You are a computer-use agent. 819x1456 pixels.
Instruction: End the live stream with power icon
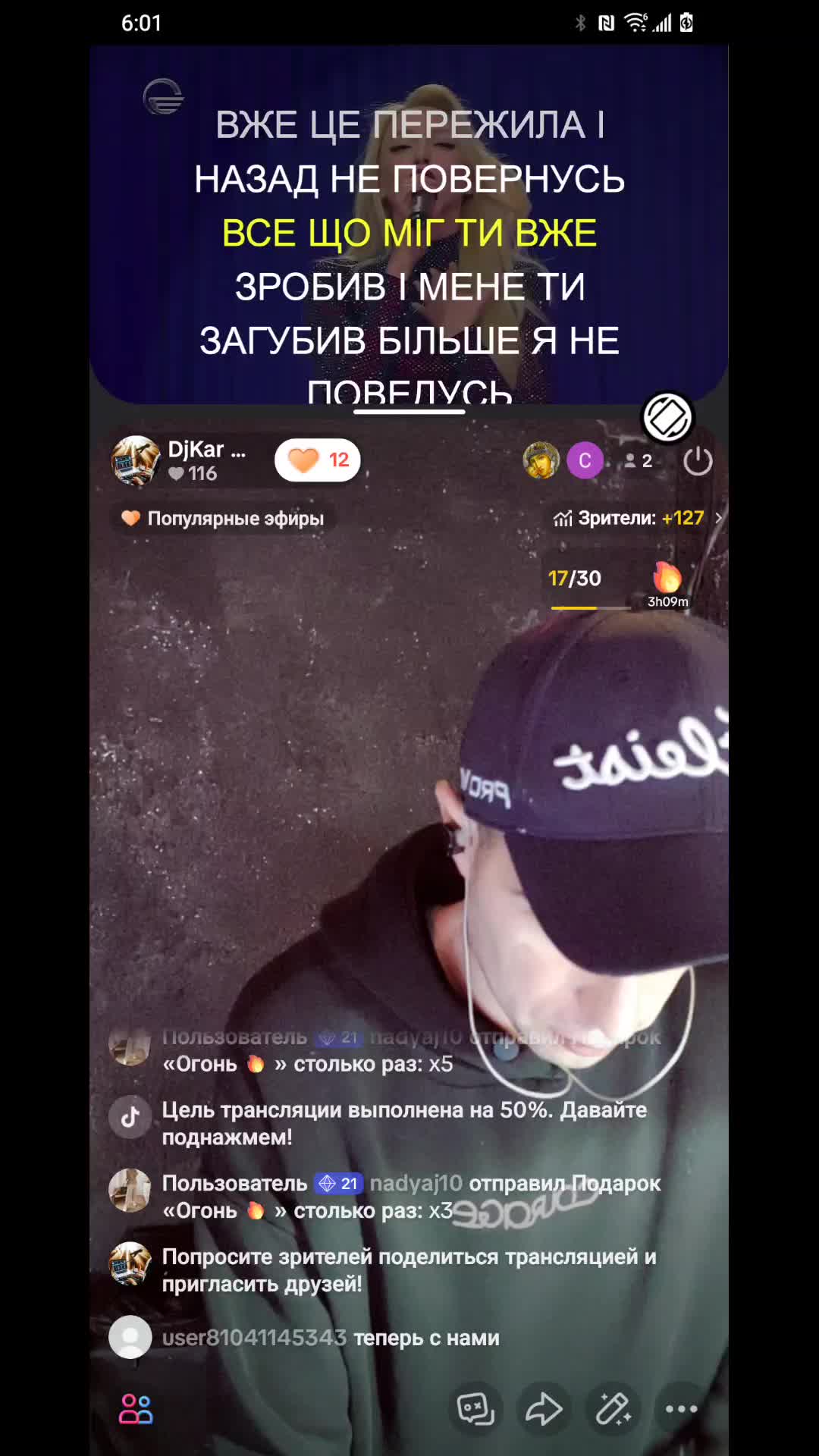click(698, 461)
